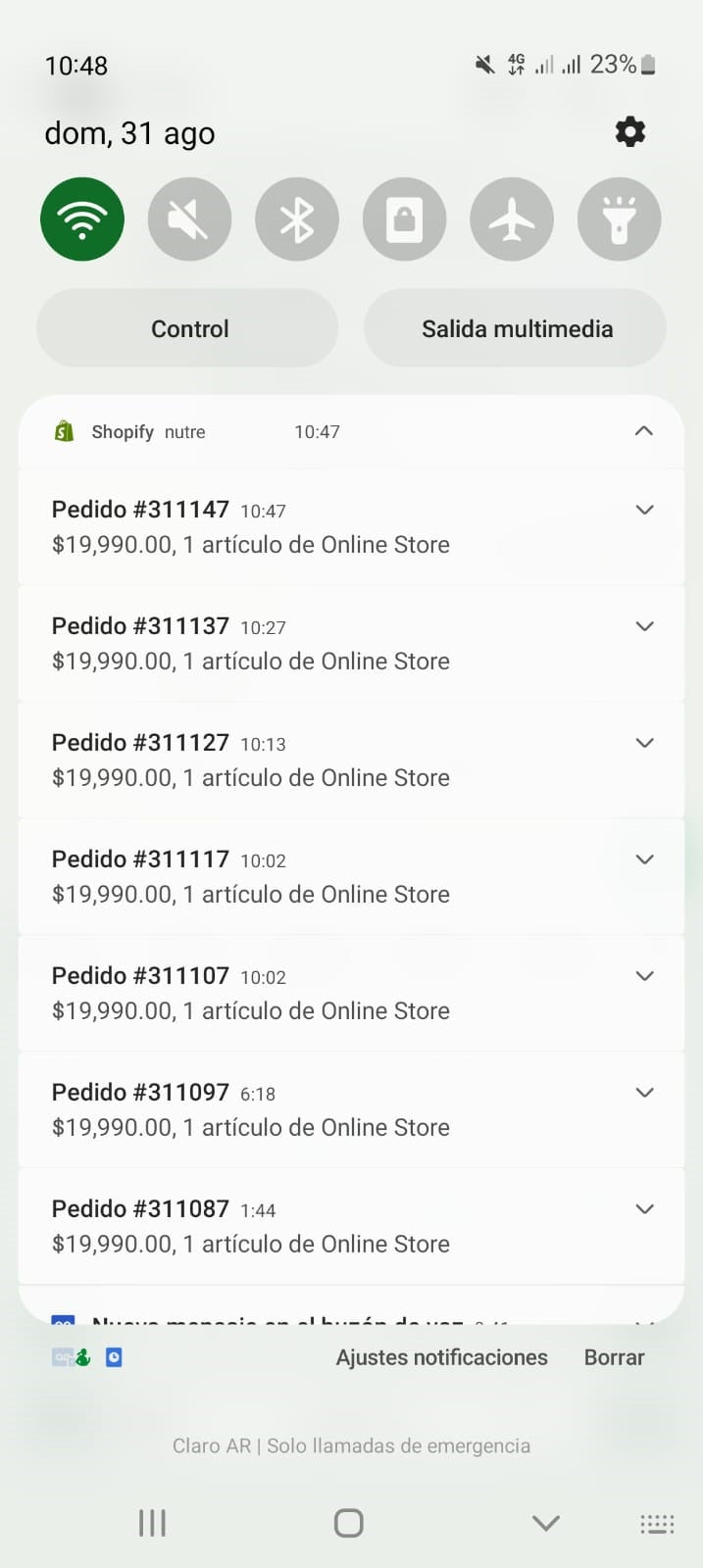The image size is (703, 1568).
Task: Collapse the Shopify notification group
Action: pos(644,431)
